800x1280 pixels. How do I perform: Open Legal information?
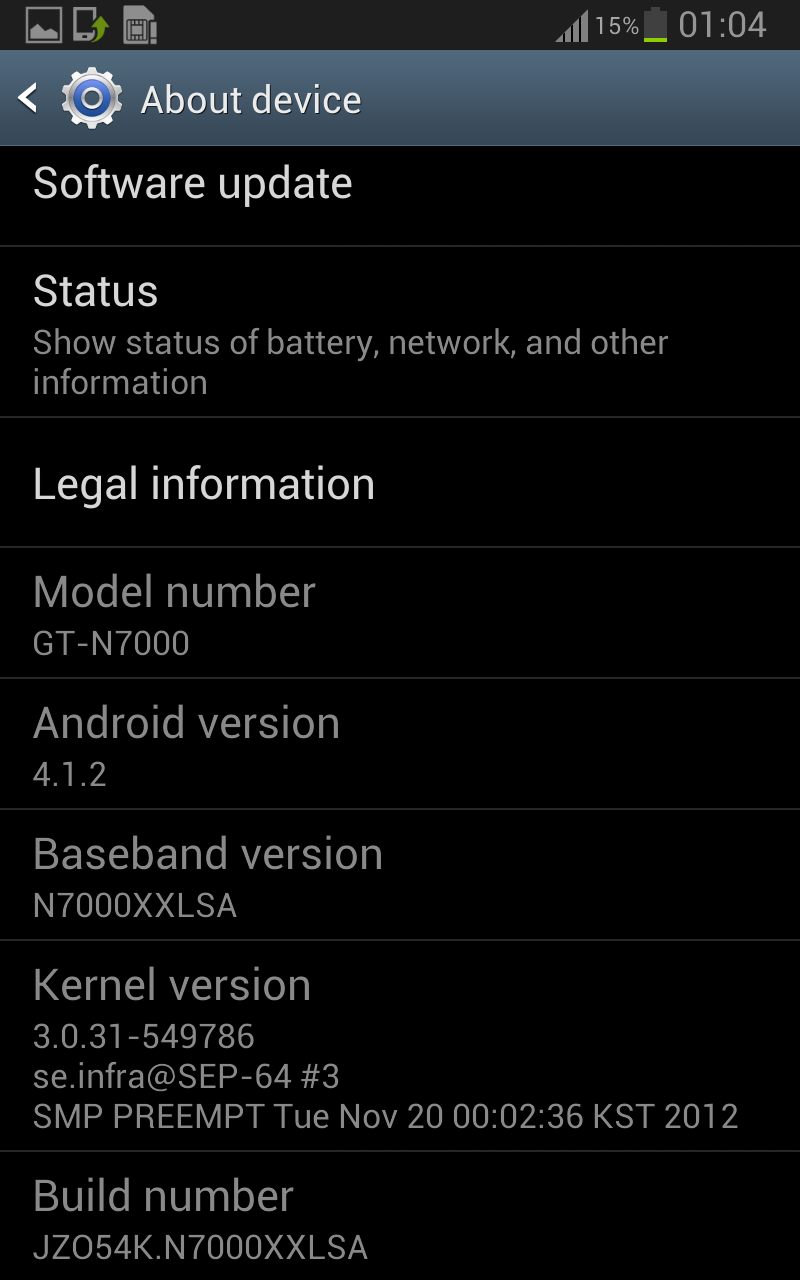(x=400, y=484)
